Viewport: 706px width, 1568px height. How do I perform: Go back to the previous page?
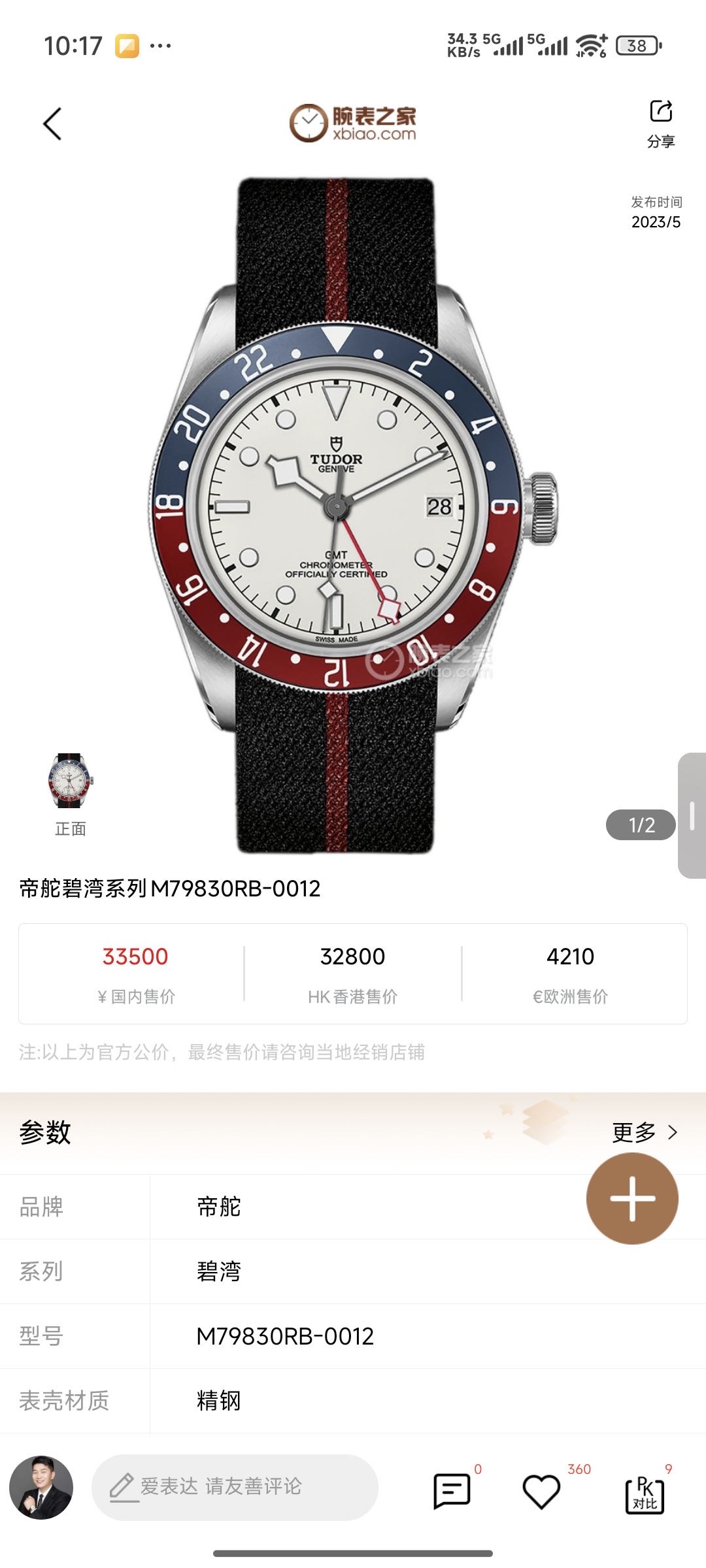tap(52, 124)
